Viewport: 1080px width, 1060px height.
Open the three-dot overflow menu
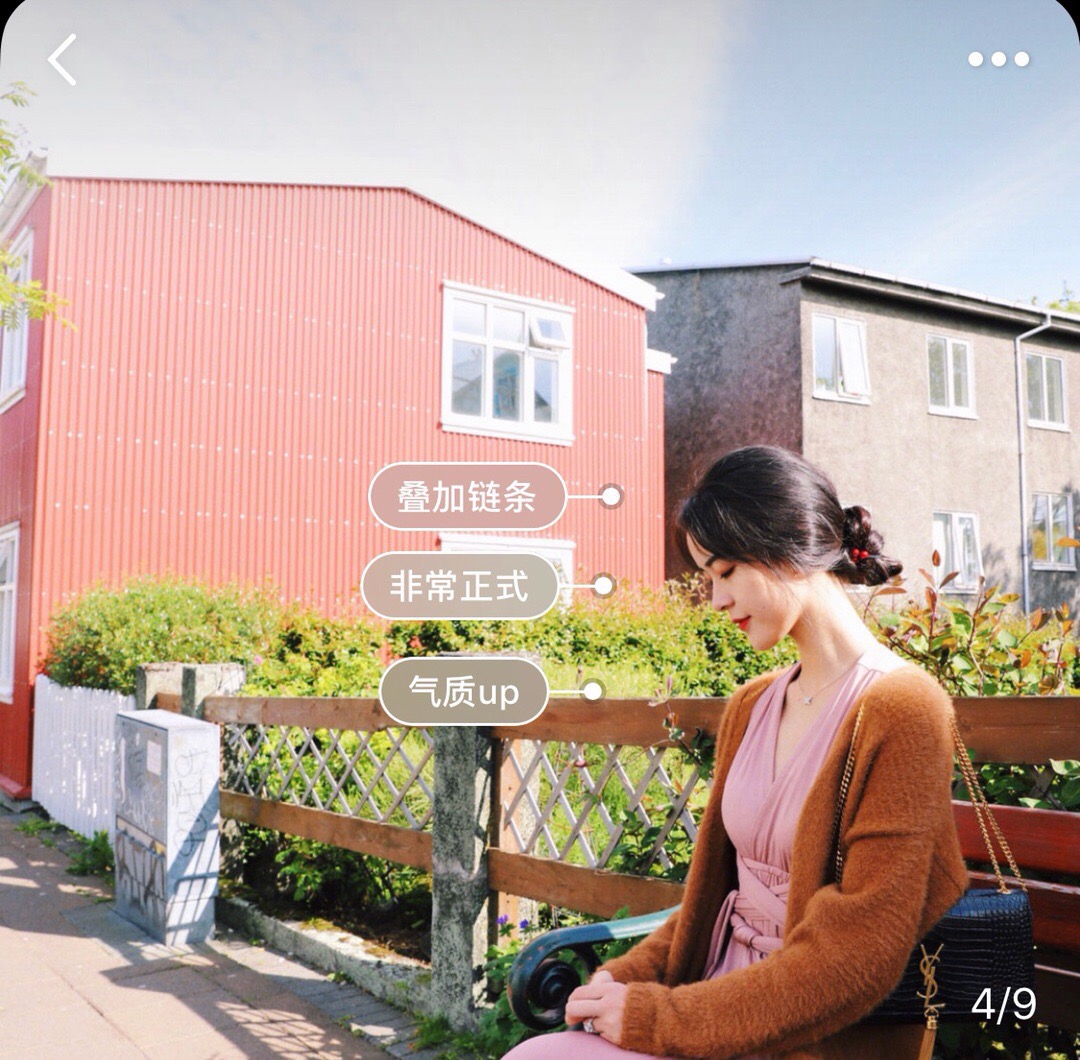click(998, 59)
